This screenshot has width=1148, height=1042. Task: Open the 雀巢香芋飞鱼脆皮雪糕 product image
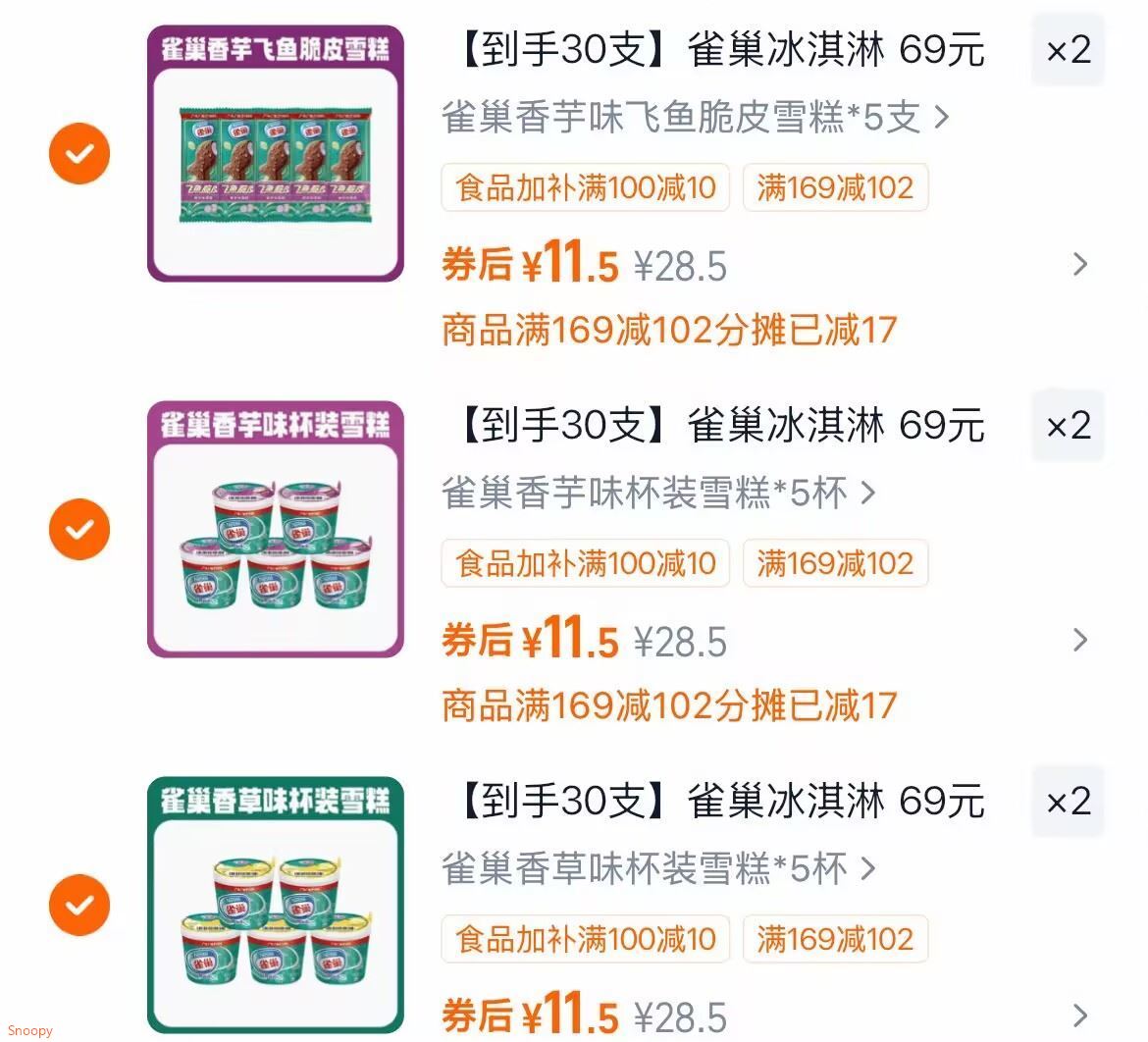(276, 154)
